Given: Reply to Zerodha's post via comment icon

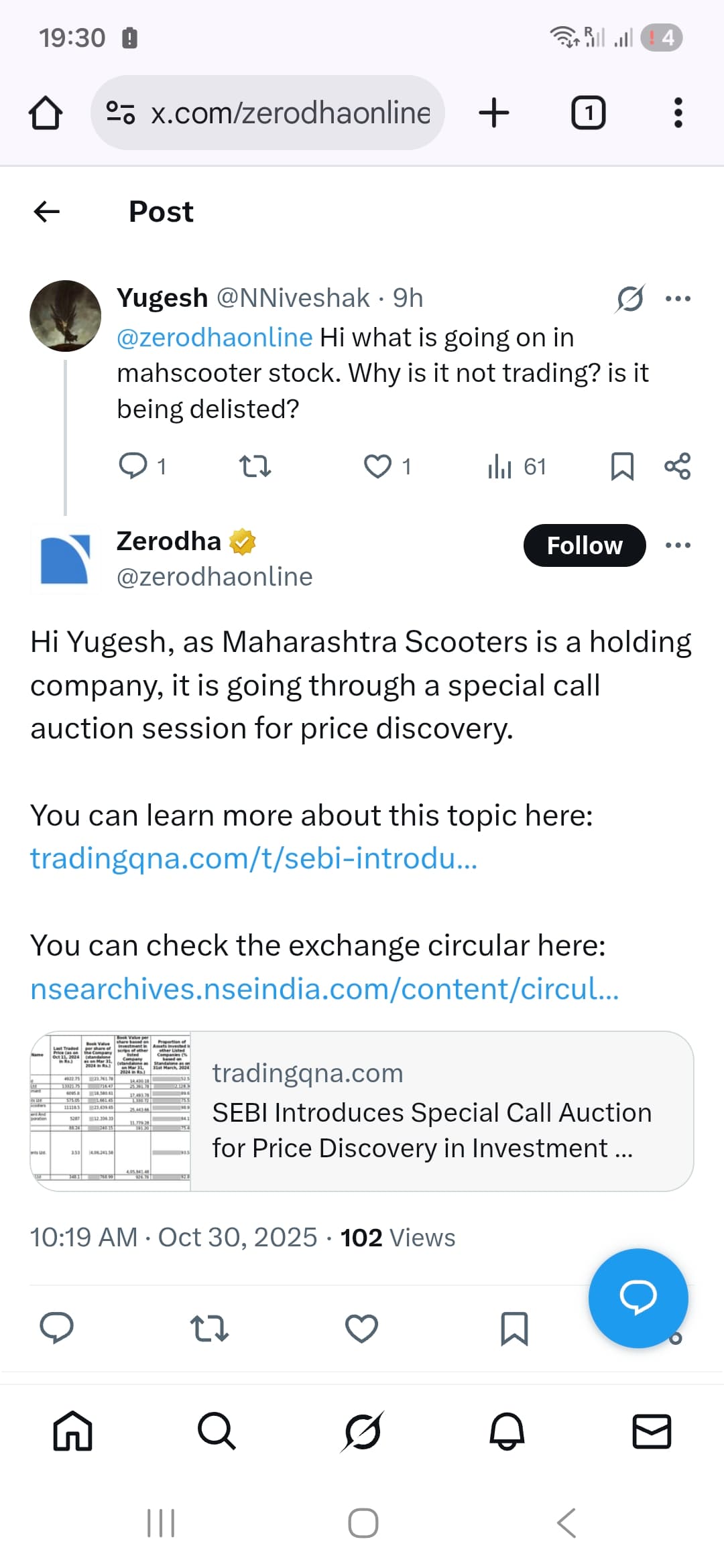Looking at the screenshot, I should (56, 1328).
